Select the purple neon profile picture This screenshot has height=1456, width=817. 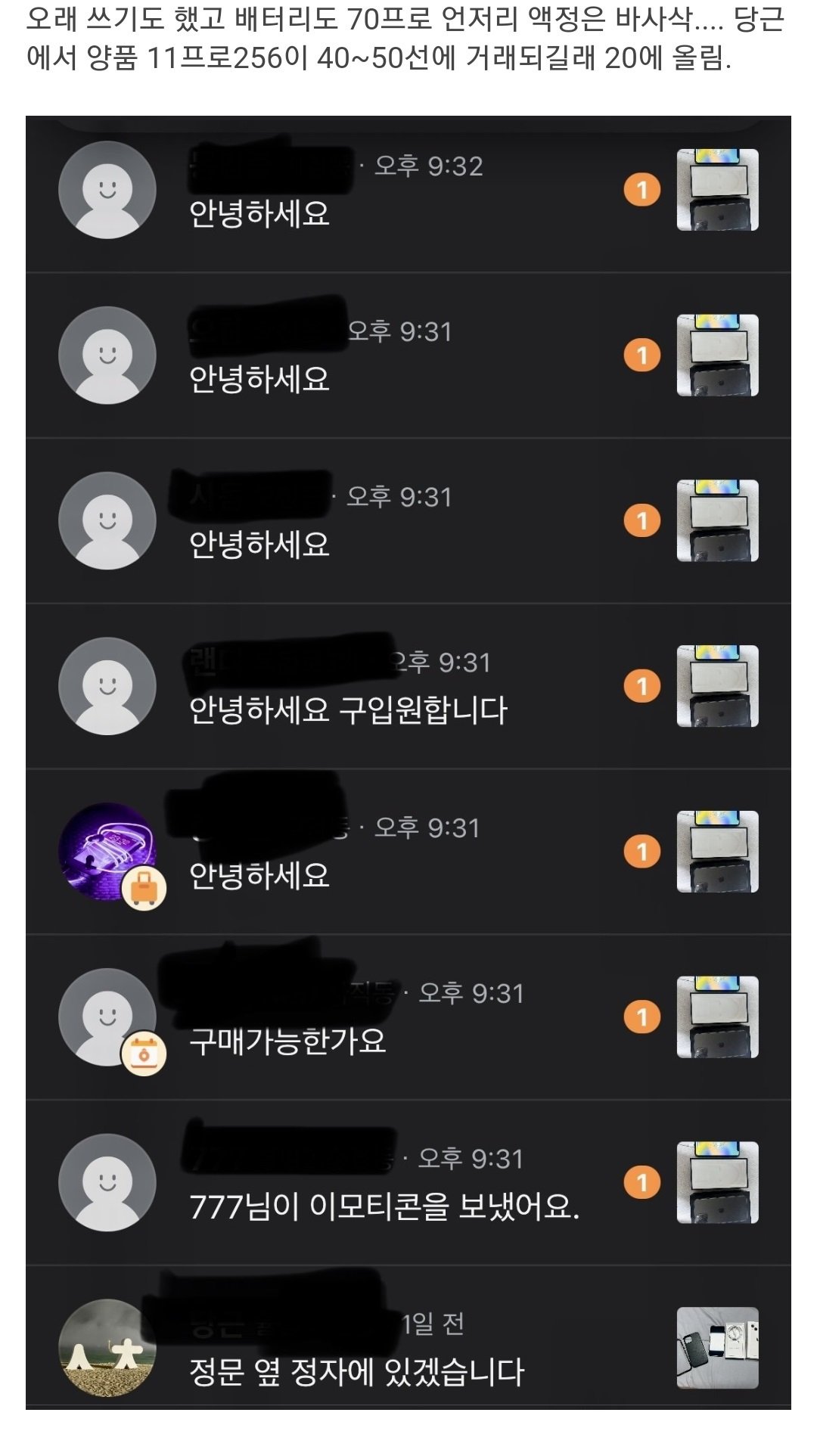point(108,851)
